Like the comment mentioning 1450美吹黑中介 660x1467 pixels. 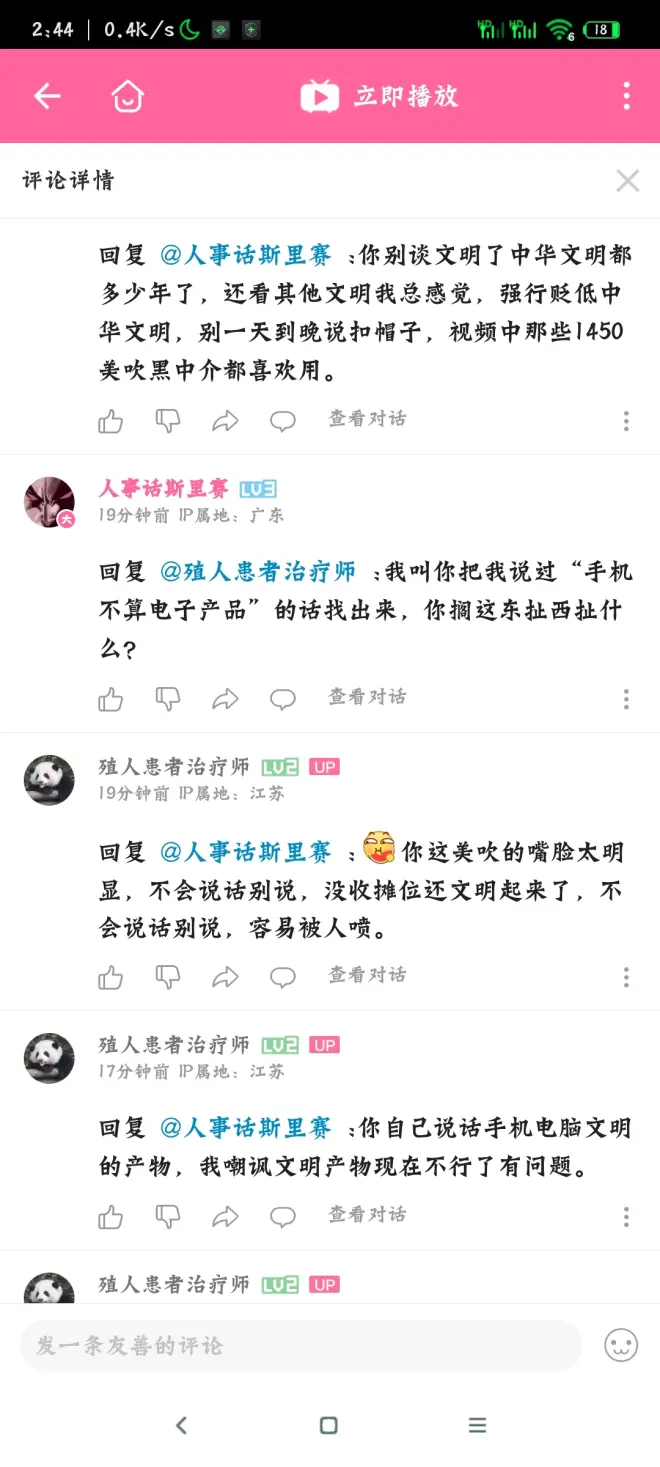(111, 421)
